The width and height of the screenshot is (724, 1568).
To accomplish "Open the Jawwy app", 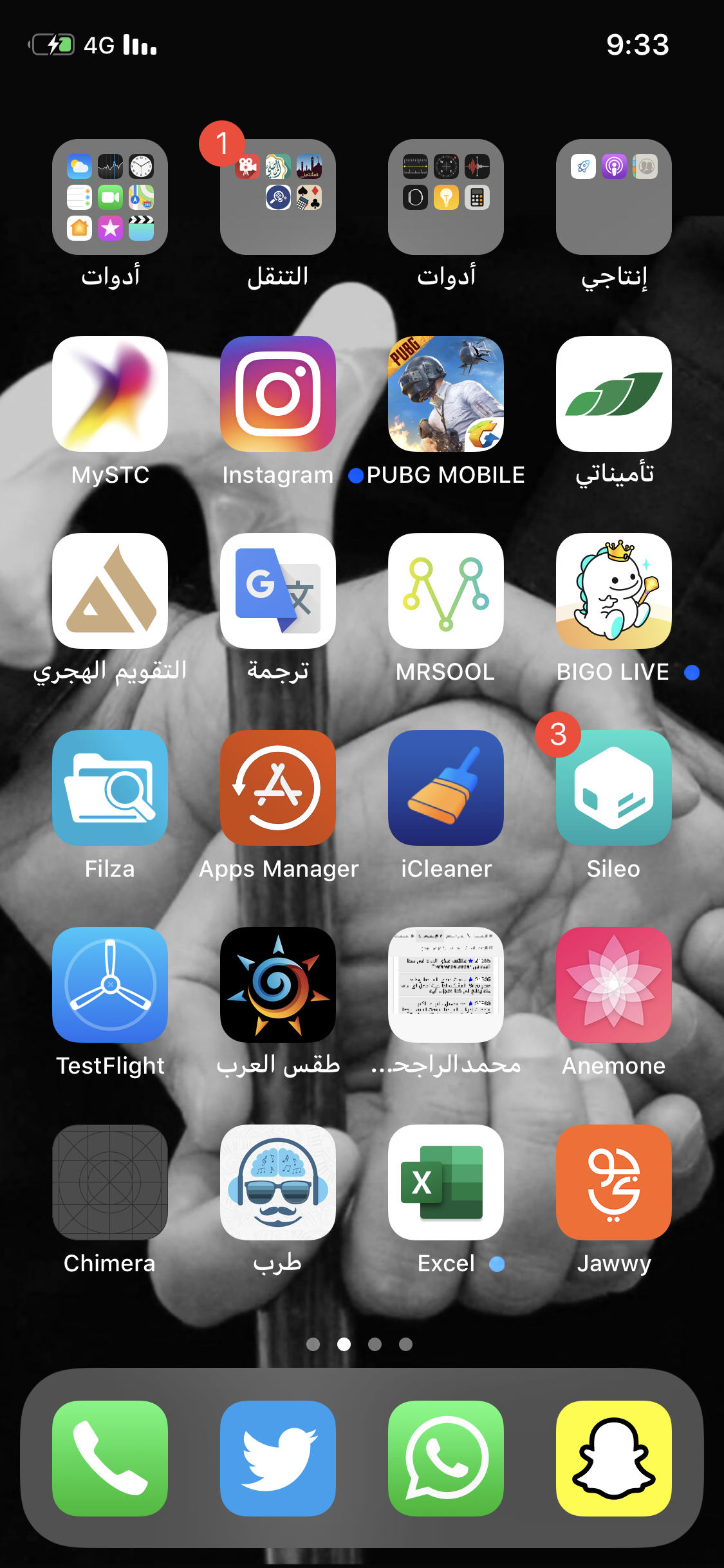I will pos(614,1182).
